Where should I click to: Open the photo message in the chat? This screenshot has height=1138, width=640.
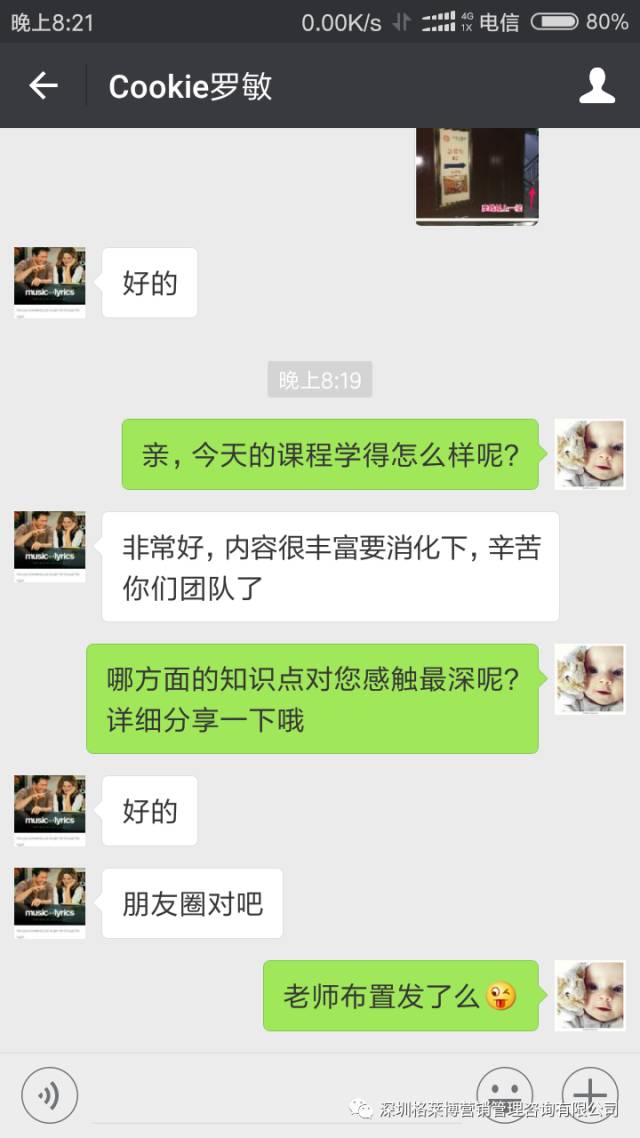[x=477, y=176]
